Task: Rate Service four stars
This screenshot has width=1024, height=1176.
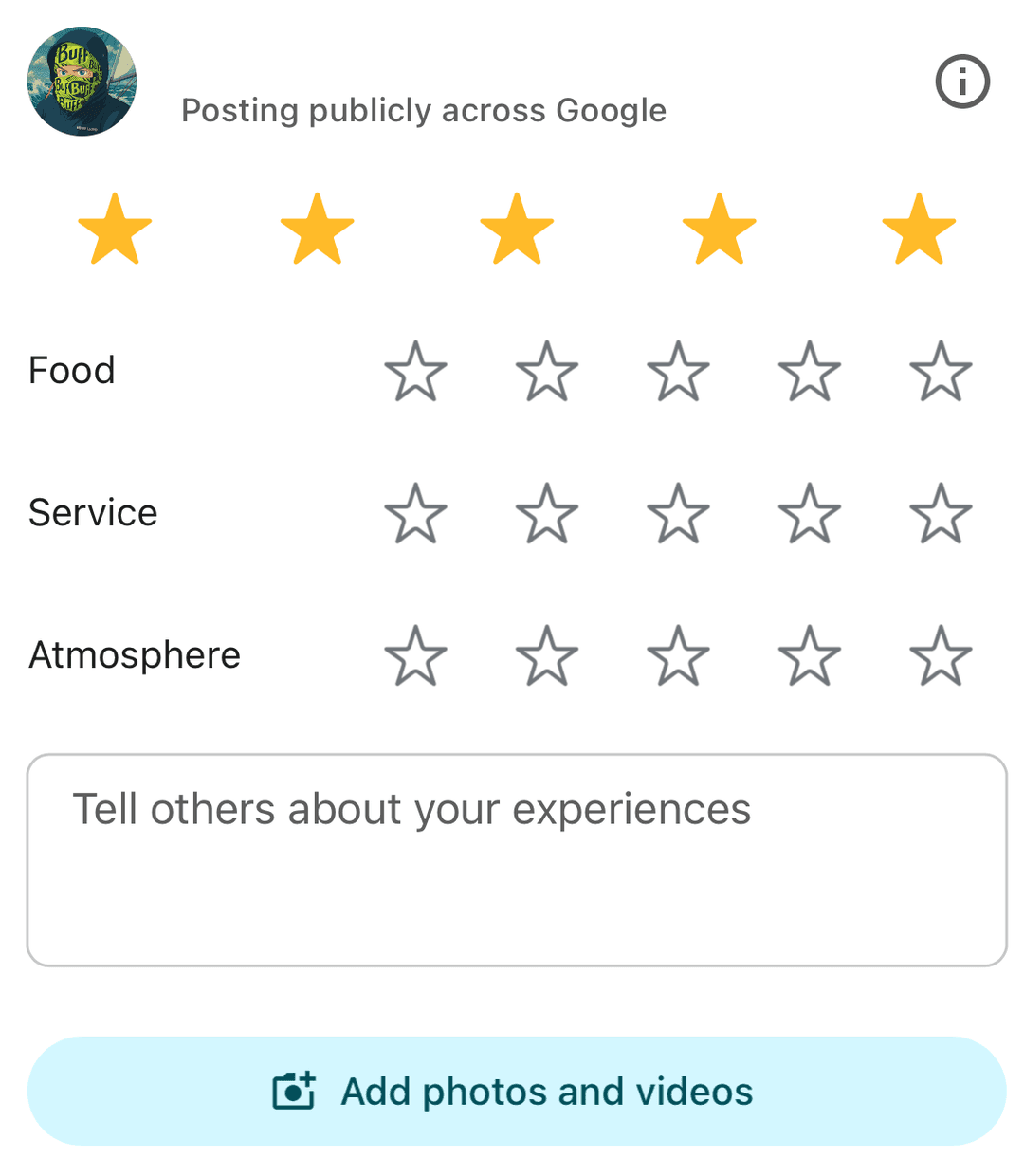Action: click(810, 514)
